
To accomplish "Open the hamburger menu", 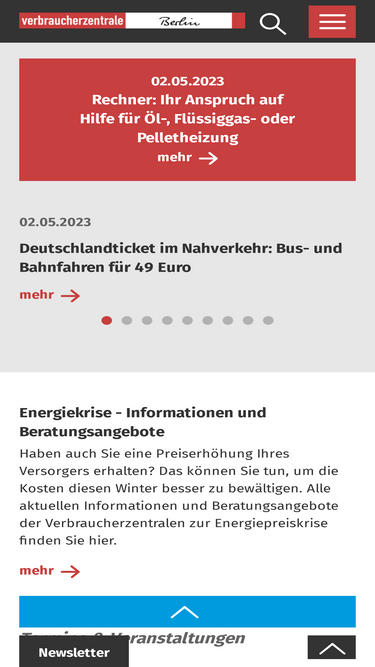I will pyautogui.click(x=332, y=22).
